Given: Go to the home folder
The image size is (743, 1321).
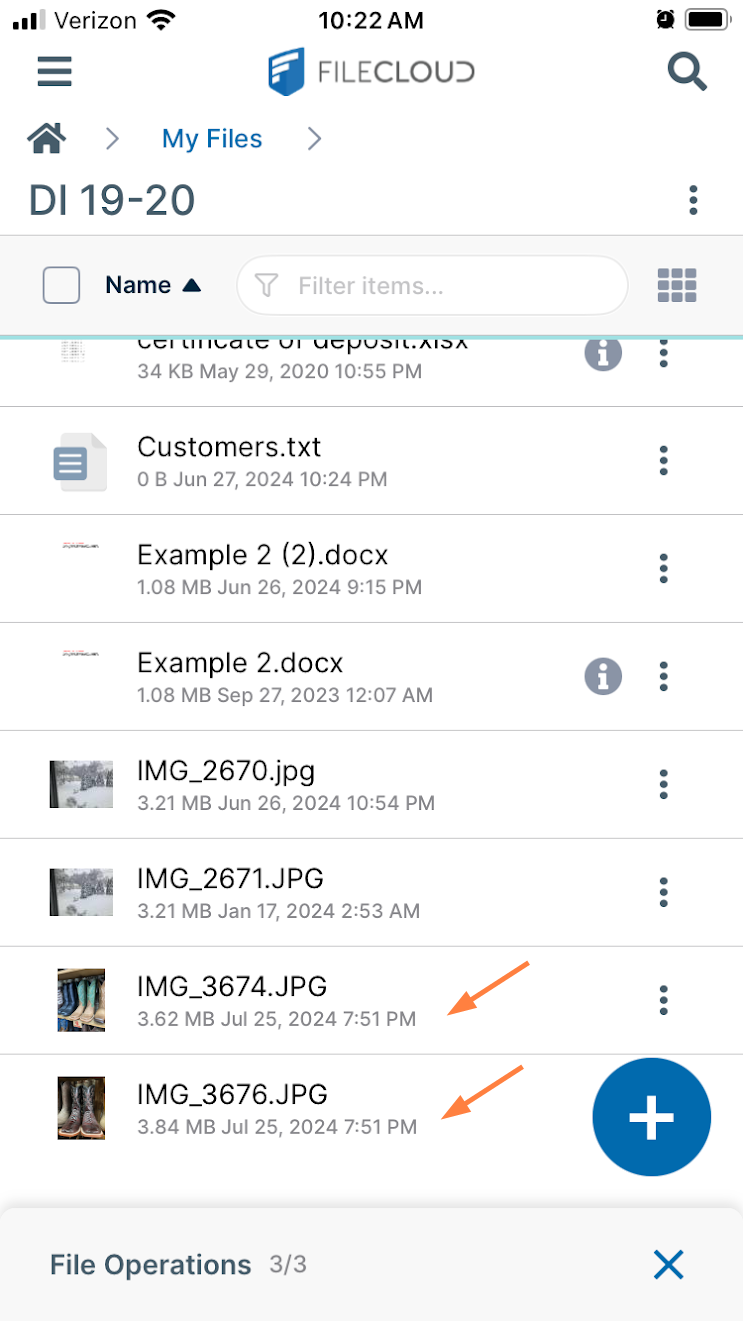Looking at the screenshot, I should tap(47, 139).
